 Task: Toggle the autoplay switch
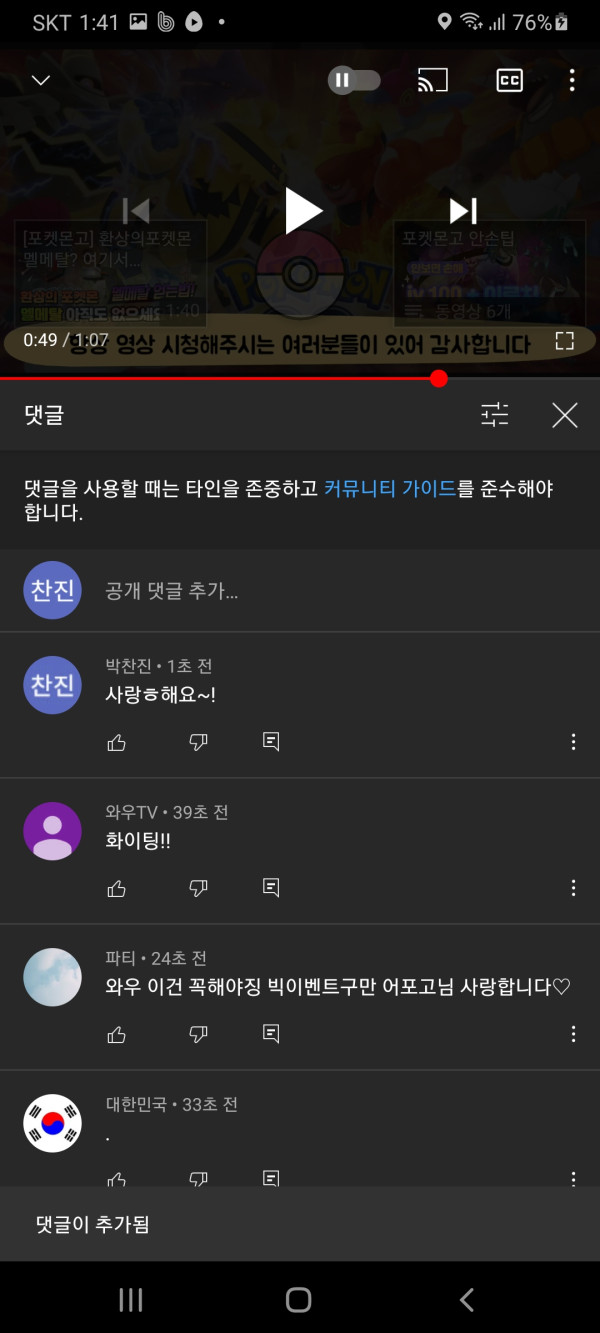coord(354,80)
